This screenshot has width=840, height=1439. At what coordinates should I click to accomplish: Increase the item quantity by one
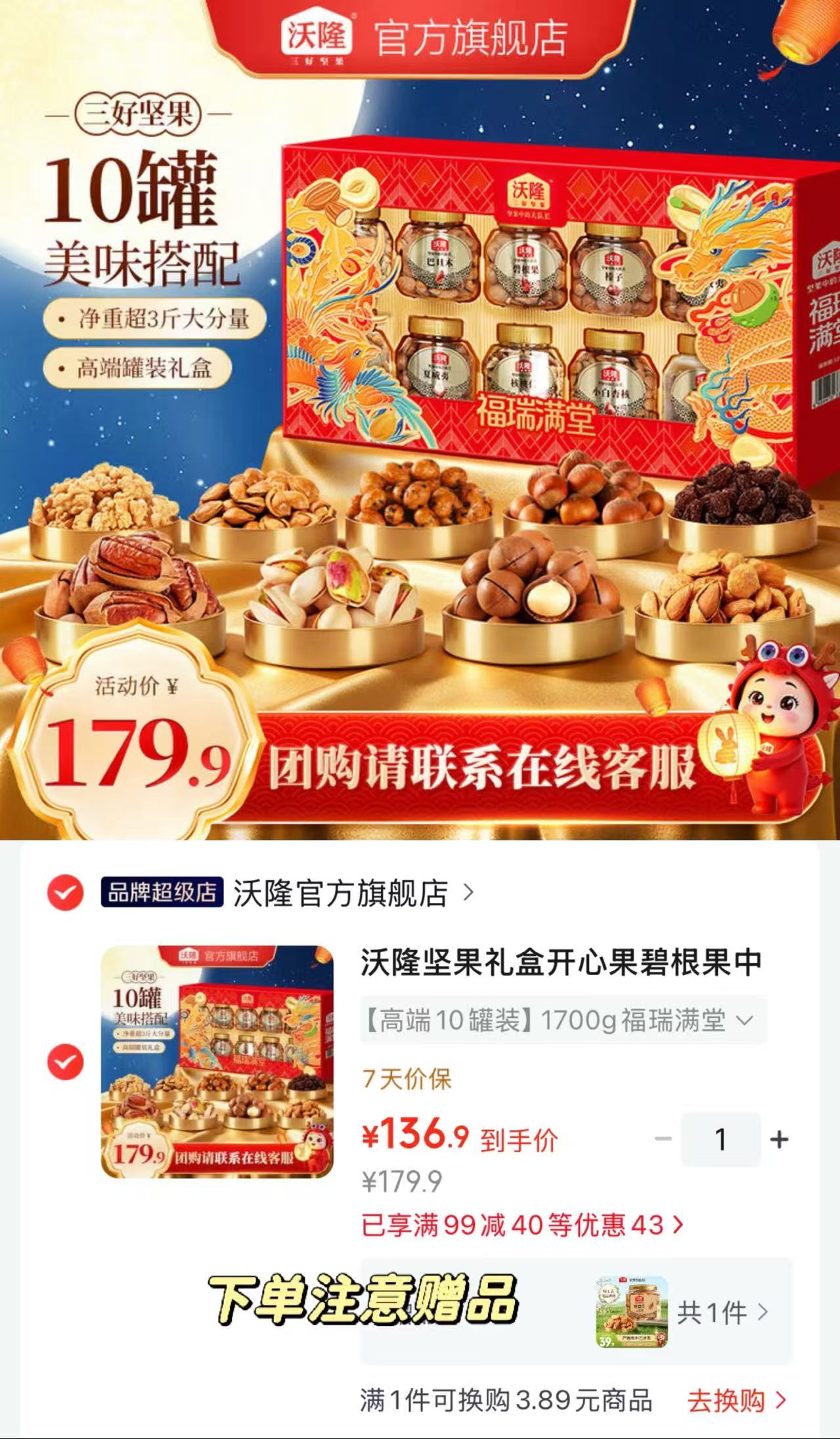click(x=779, y=1139)
